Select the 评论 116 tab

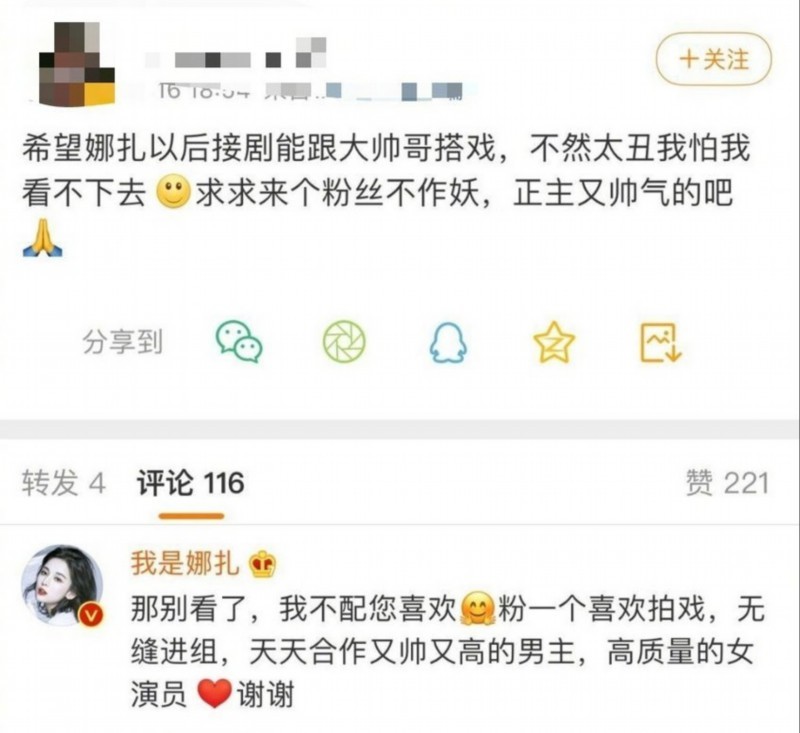(190, 484)
